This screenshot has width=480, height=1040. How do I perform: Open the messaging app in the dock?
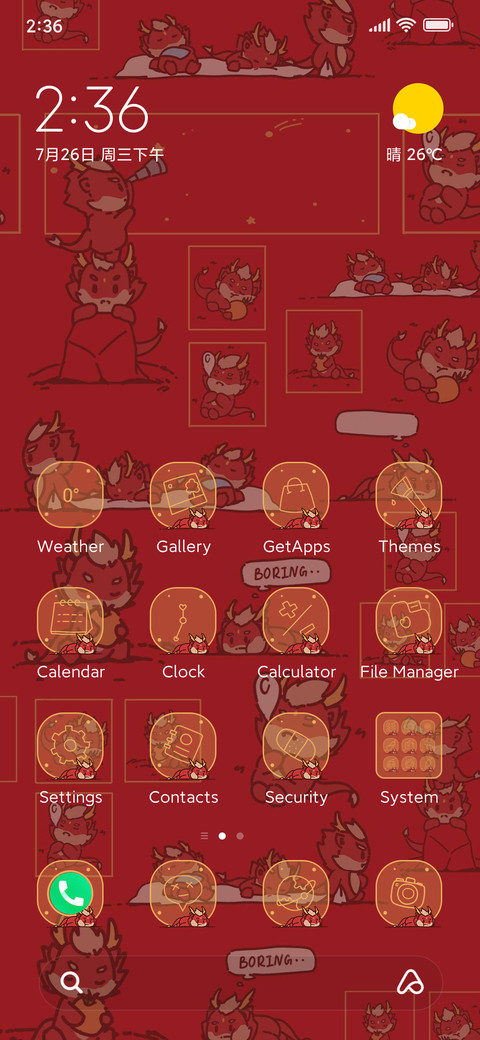point(183,893)
